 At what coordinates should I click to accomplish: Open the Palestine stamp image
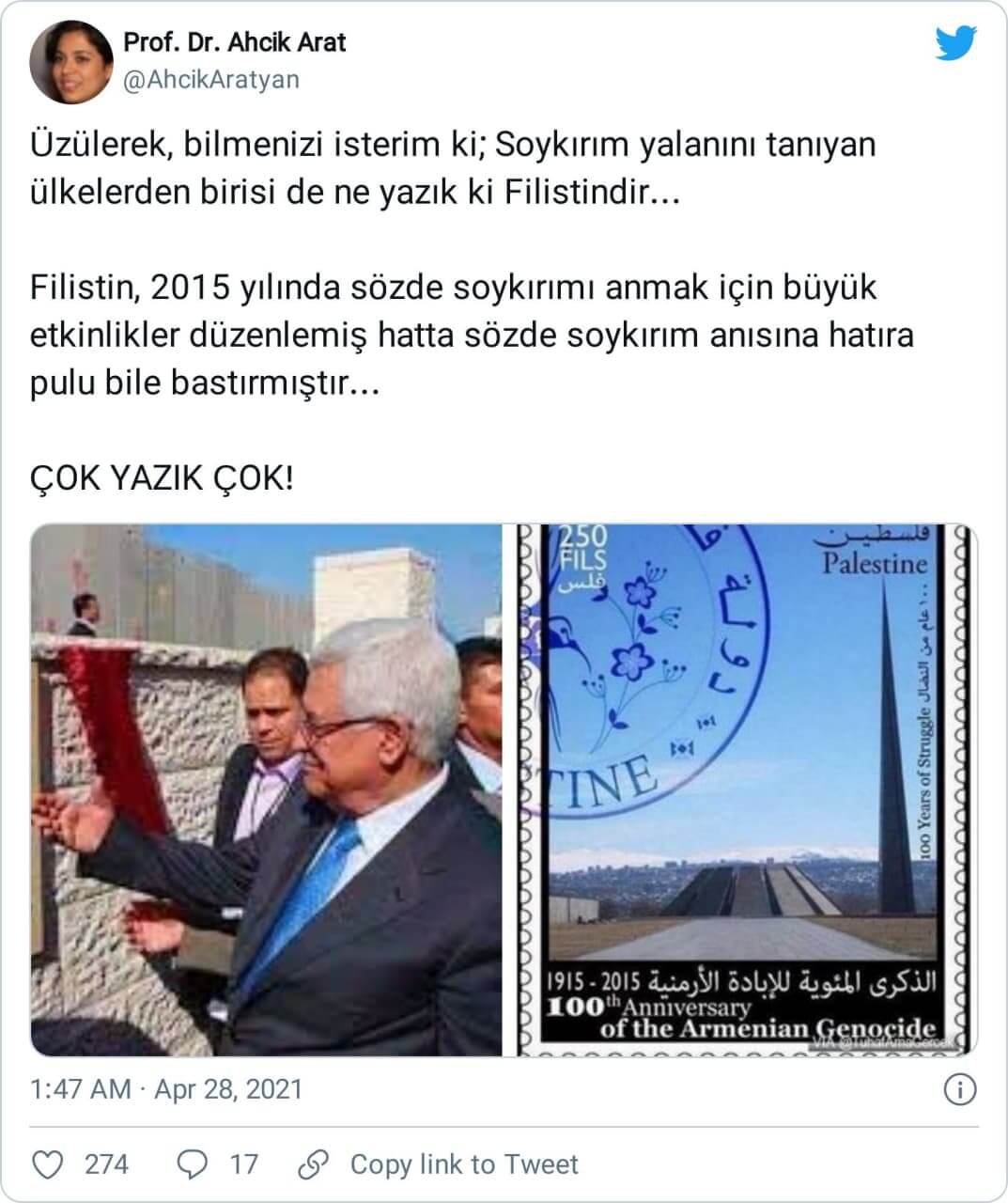point(747,790)
